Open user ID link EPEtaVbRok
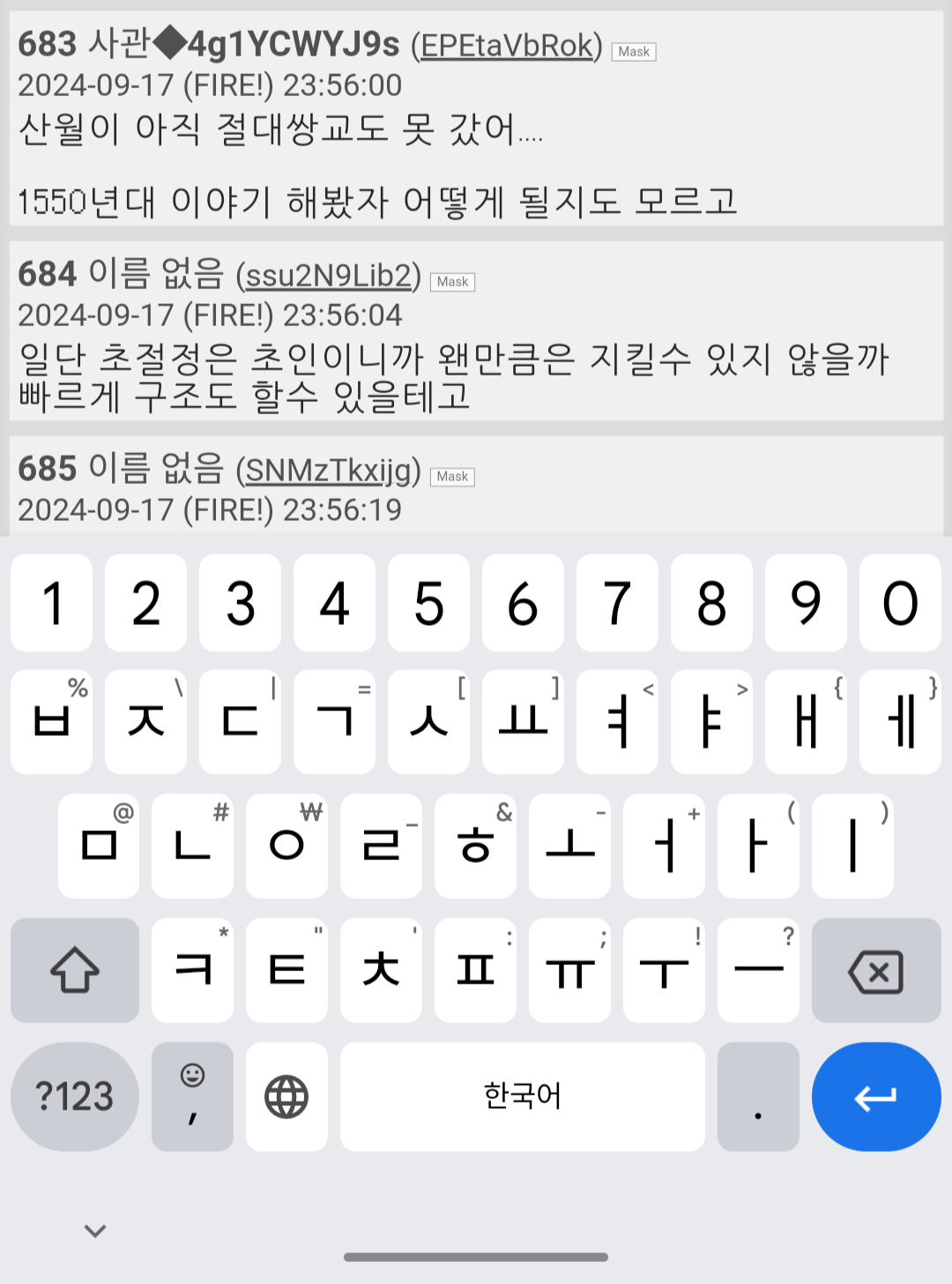The height and width of the screenshot is (1284, 952). pos(507,46)
